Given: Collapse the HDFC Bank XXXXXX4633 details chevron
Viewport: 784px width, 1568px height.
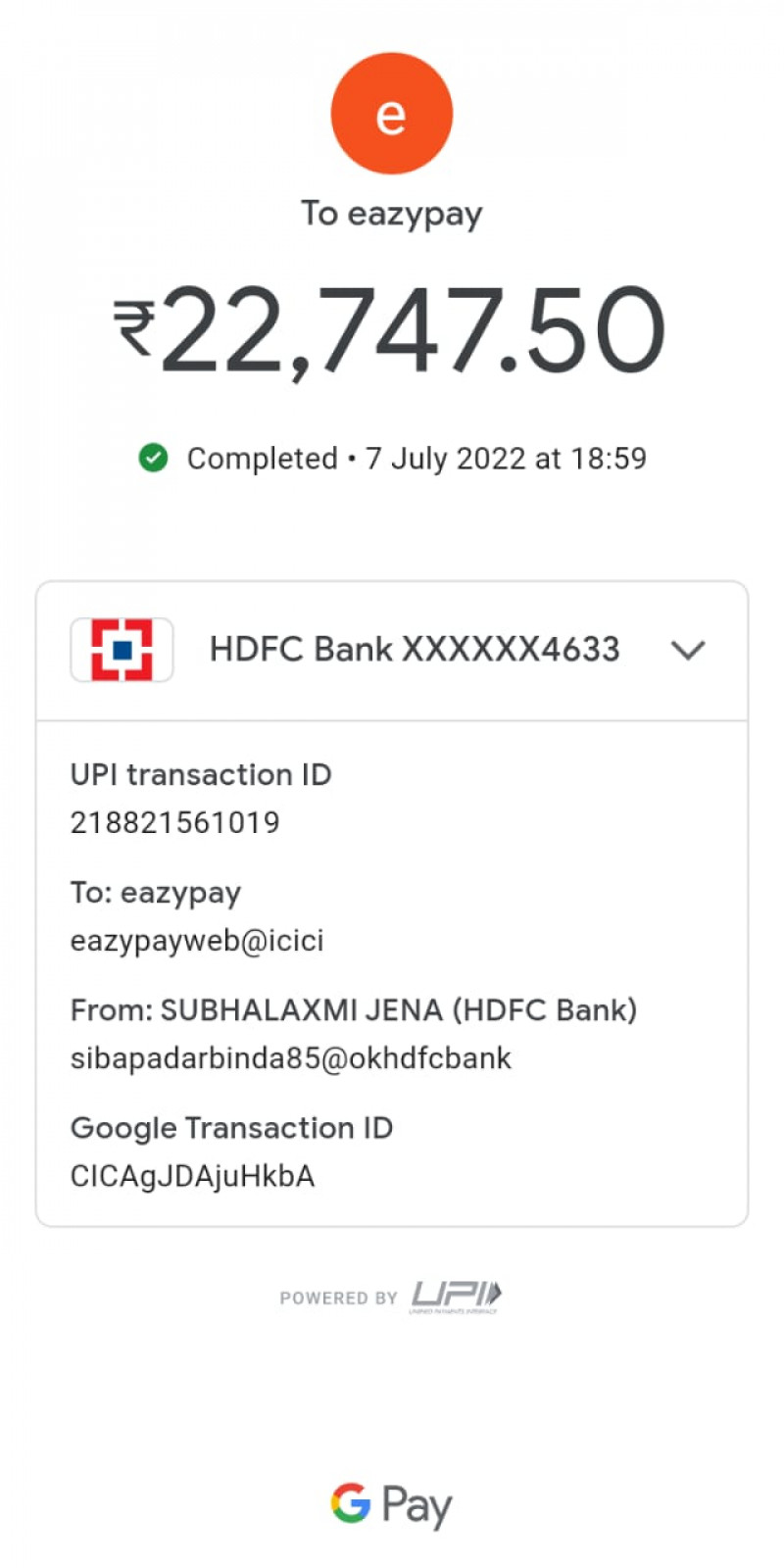Looking at the screenshot, I should (x=688, y=650).
